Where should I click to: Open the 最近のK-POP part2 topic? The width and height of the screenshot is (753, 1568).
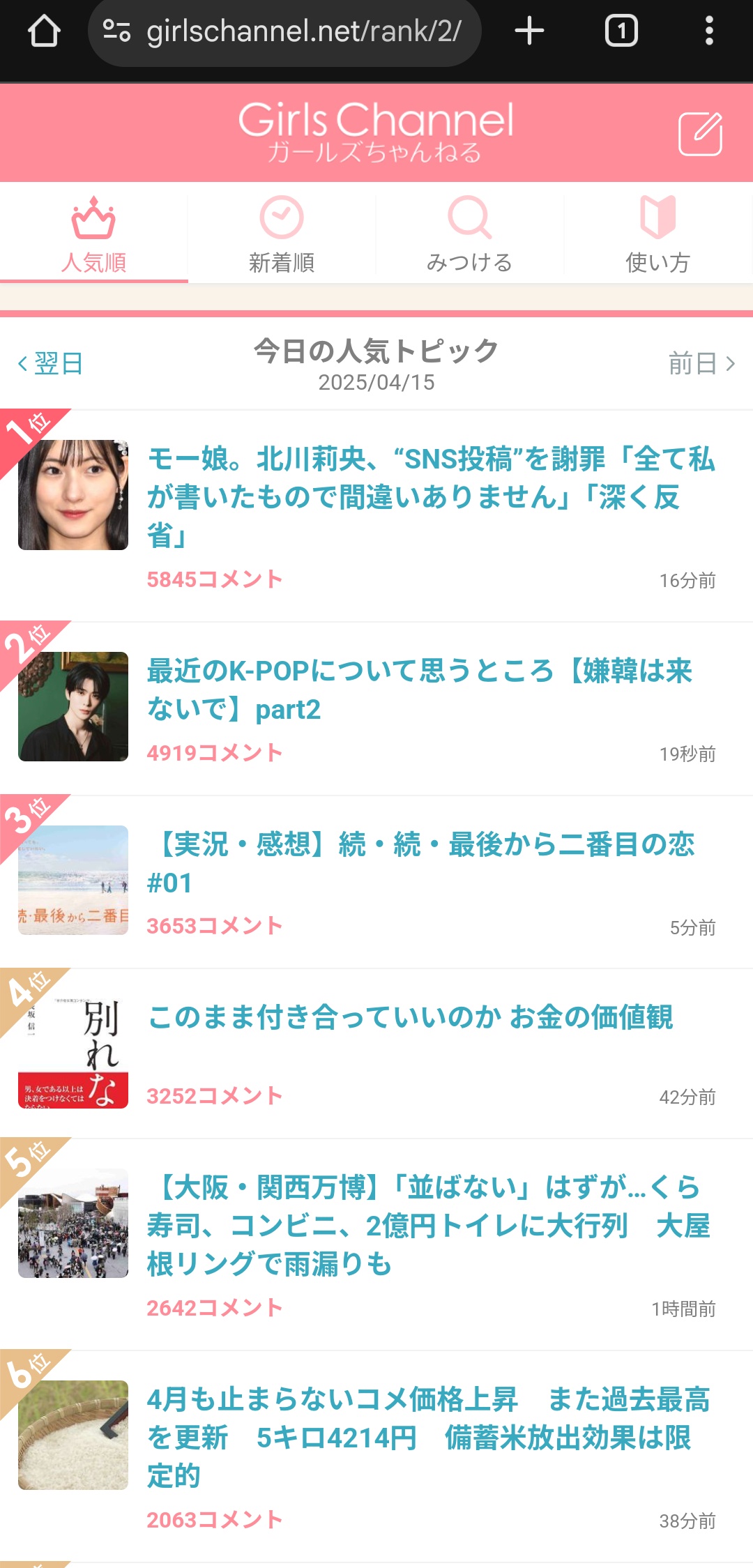(x=418, y=690)
